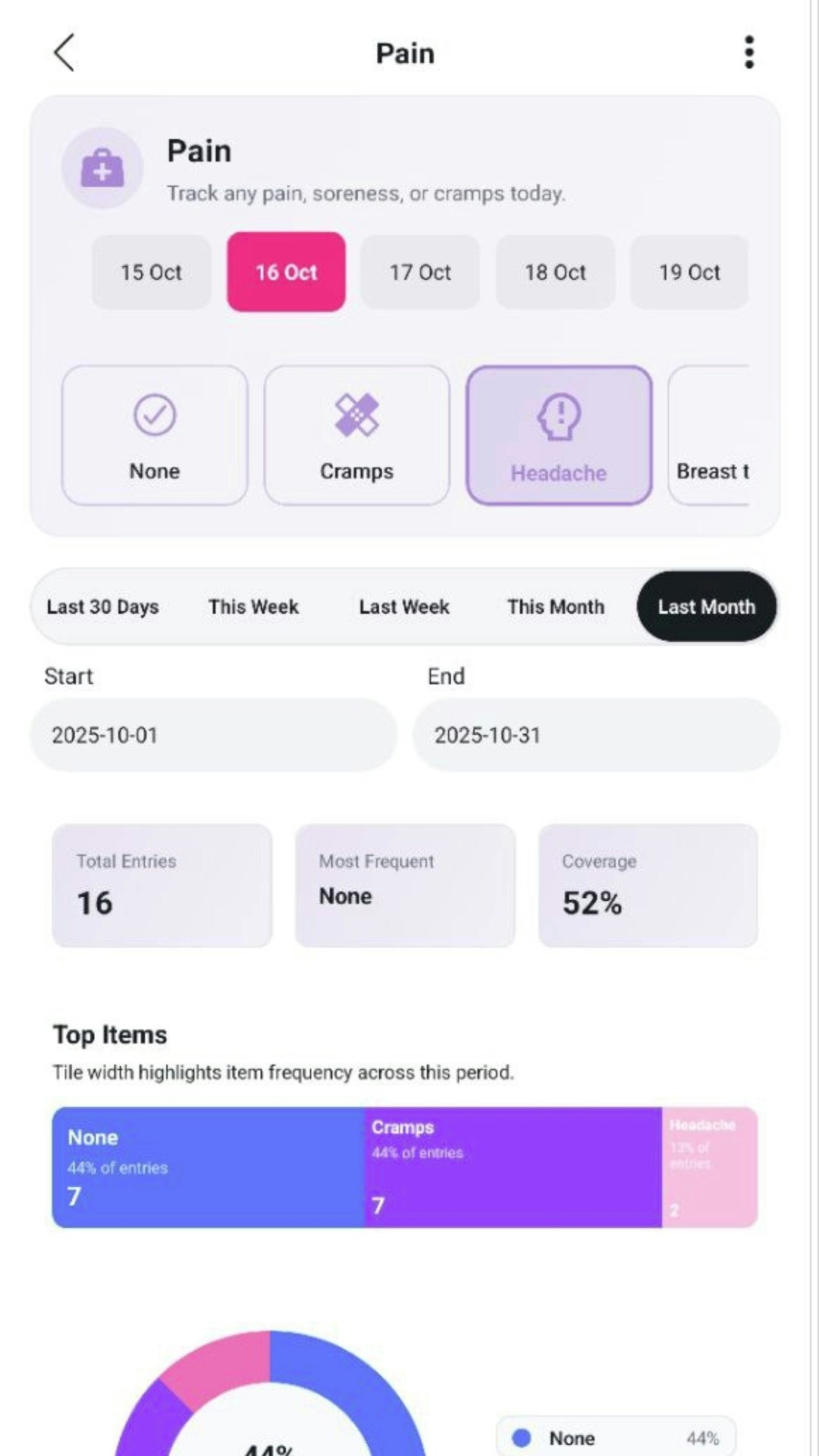
Task: Change the End date field
Action: click(596, 735)
